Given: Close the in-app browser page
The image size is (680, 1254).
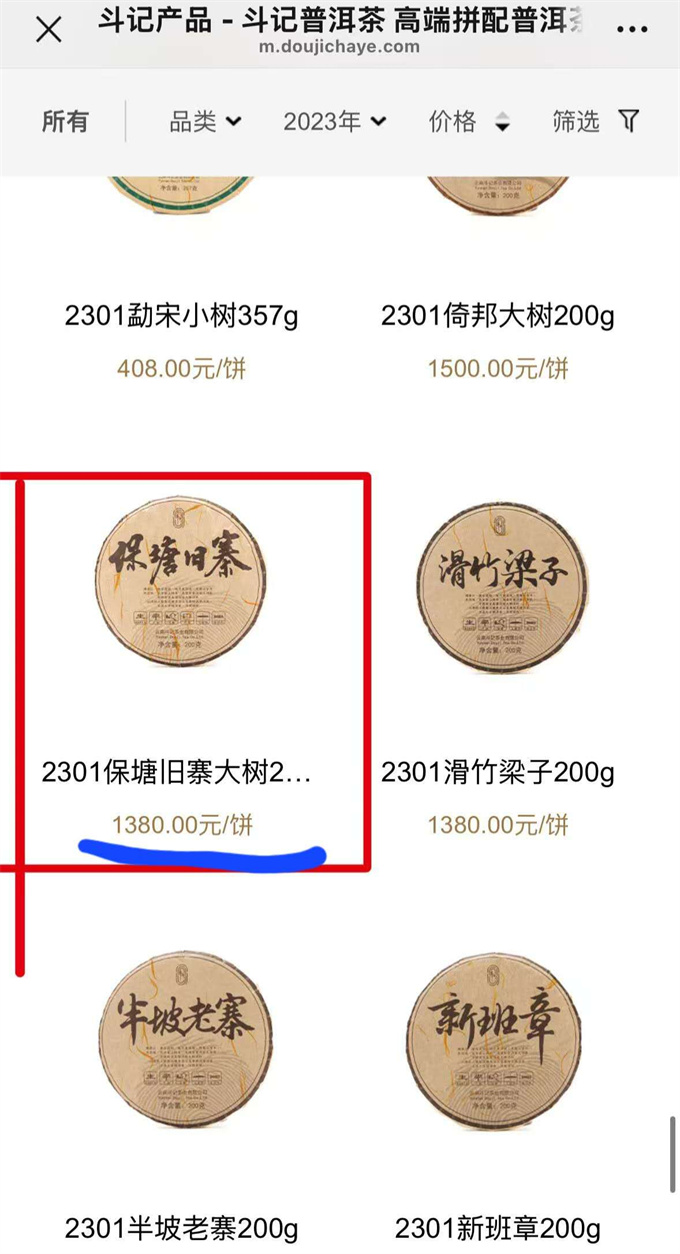Looking at the screenshot, I should pos(48,30).
